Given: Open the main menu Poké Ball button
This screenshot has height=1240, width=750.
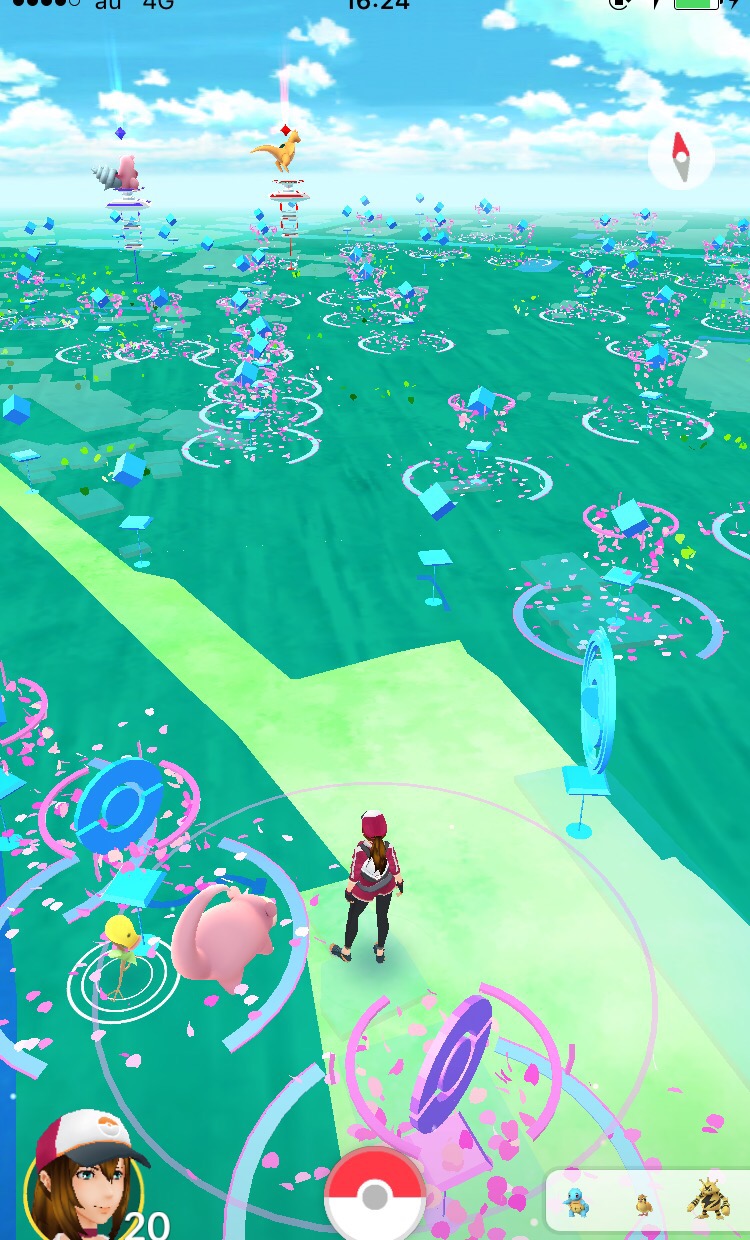Looking at the screenshot, I should [x=375, y=1196].
